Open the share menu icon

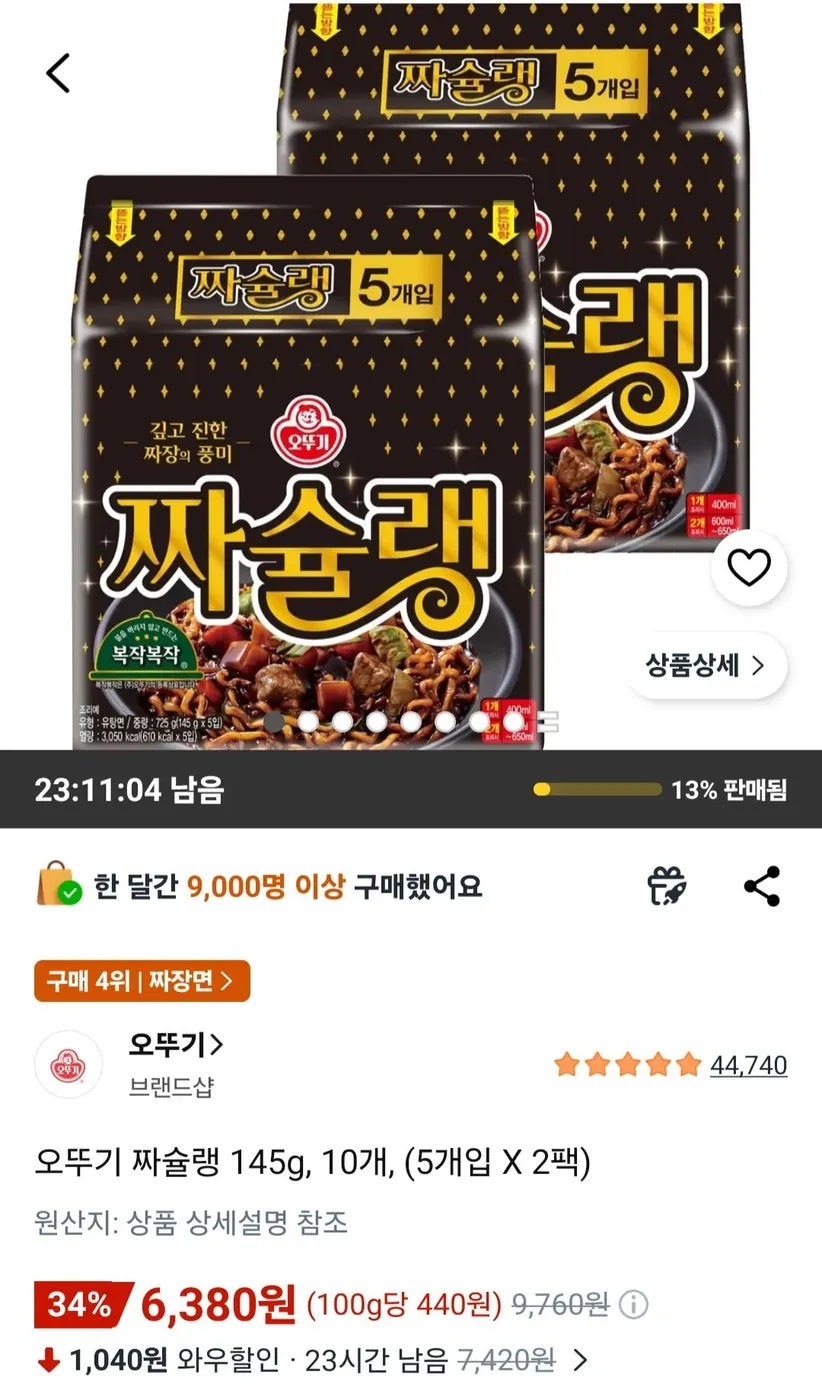click(762, 886)
